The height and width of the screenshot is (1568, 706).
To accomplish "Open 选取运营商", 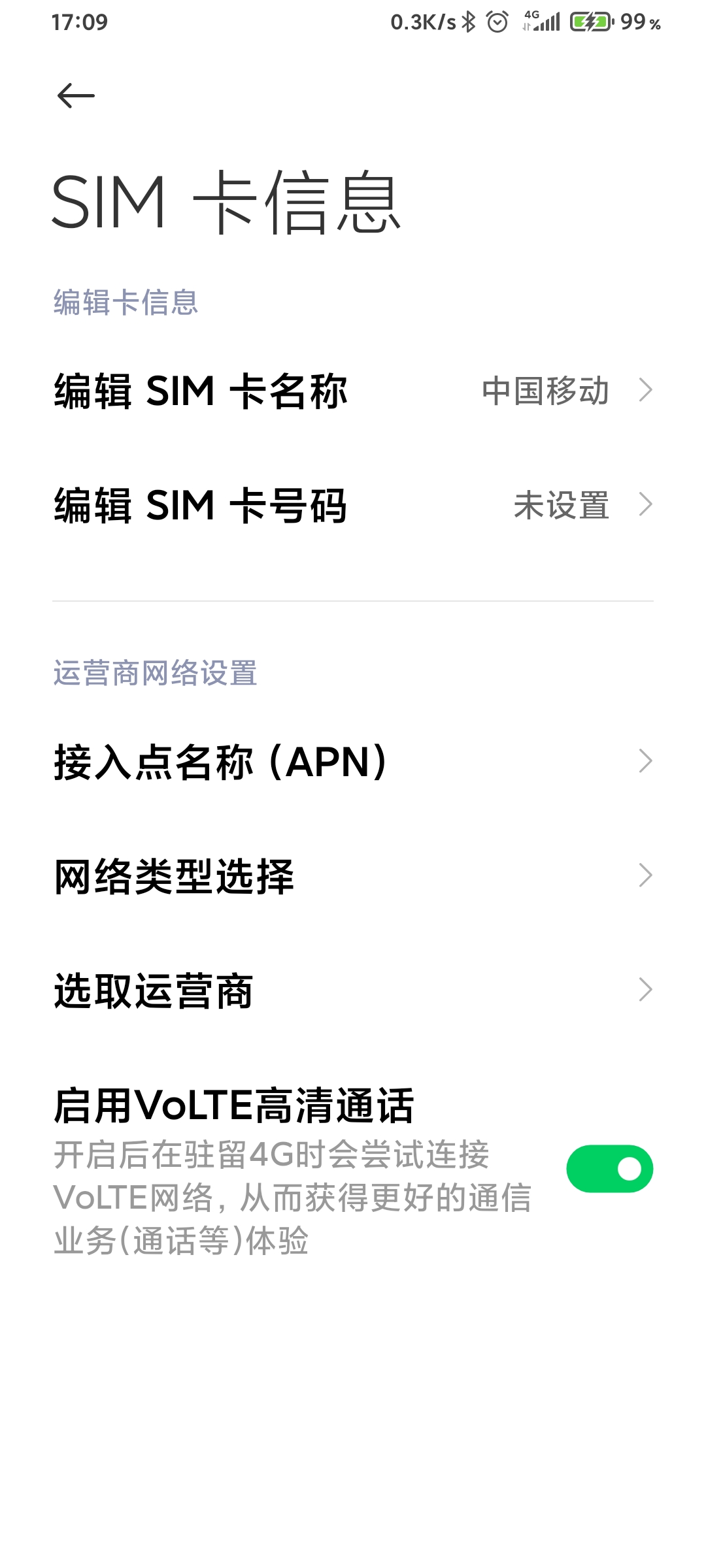I will 353,990.
